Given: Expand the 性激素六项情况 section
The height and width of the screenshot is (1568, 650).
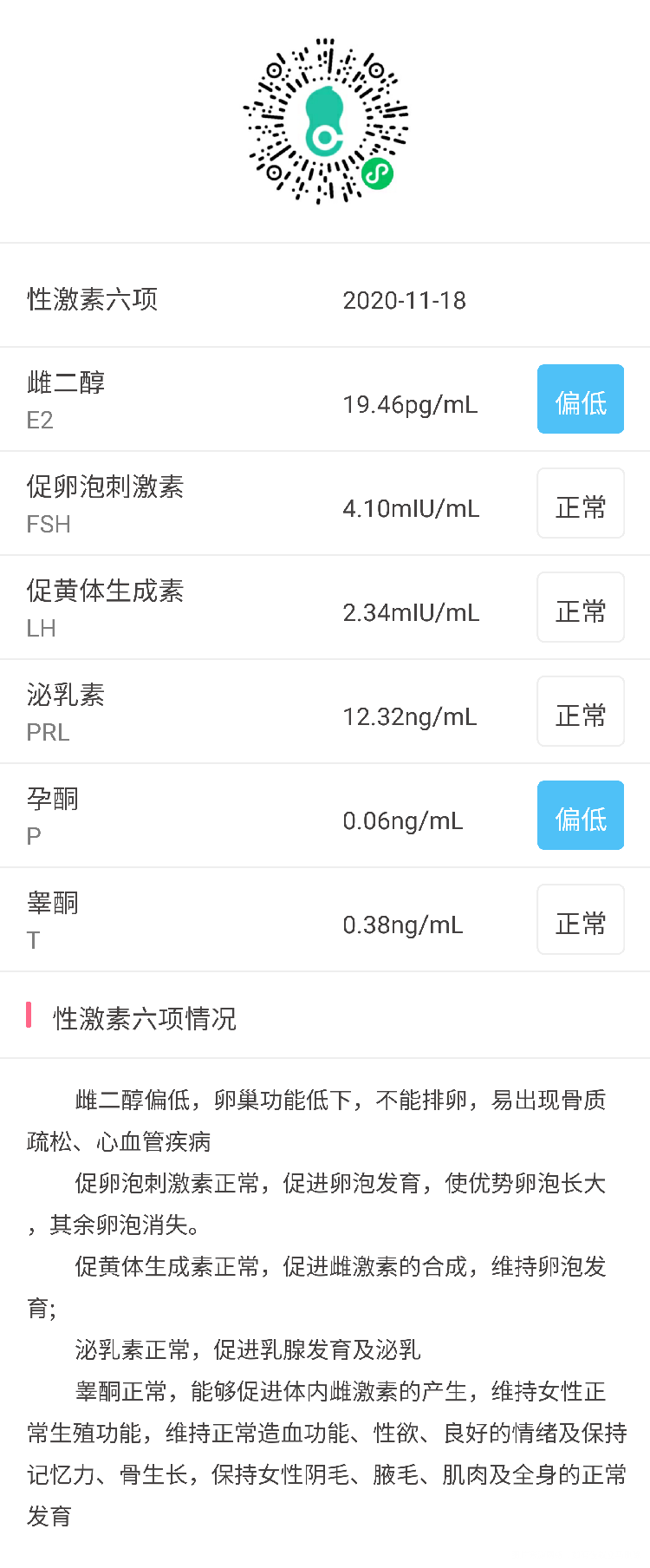Looking at the screenshot, I should point(146,1016).
